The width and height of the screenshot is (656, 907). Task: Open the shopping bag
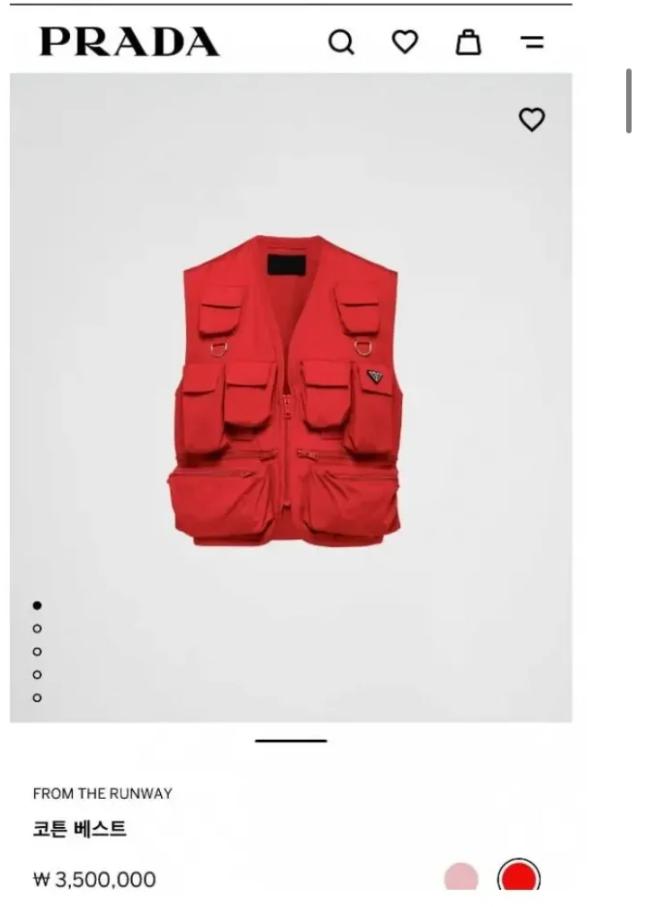(x=468, y=42)
